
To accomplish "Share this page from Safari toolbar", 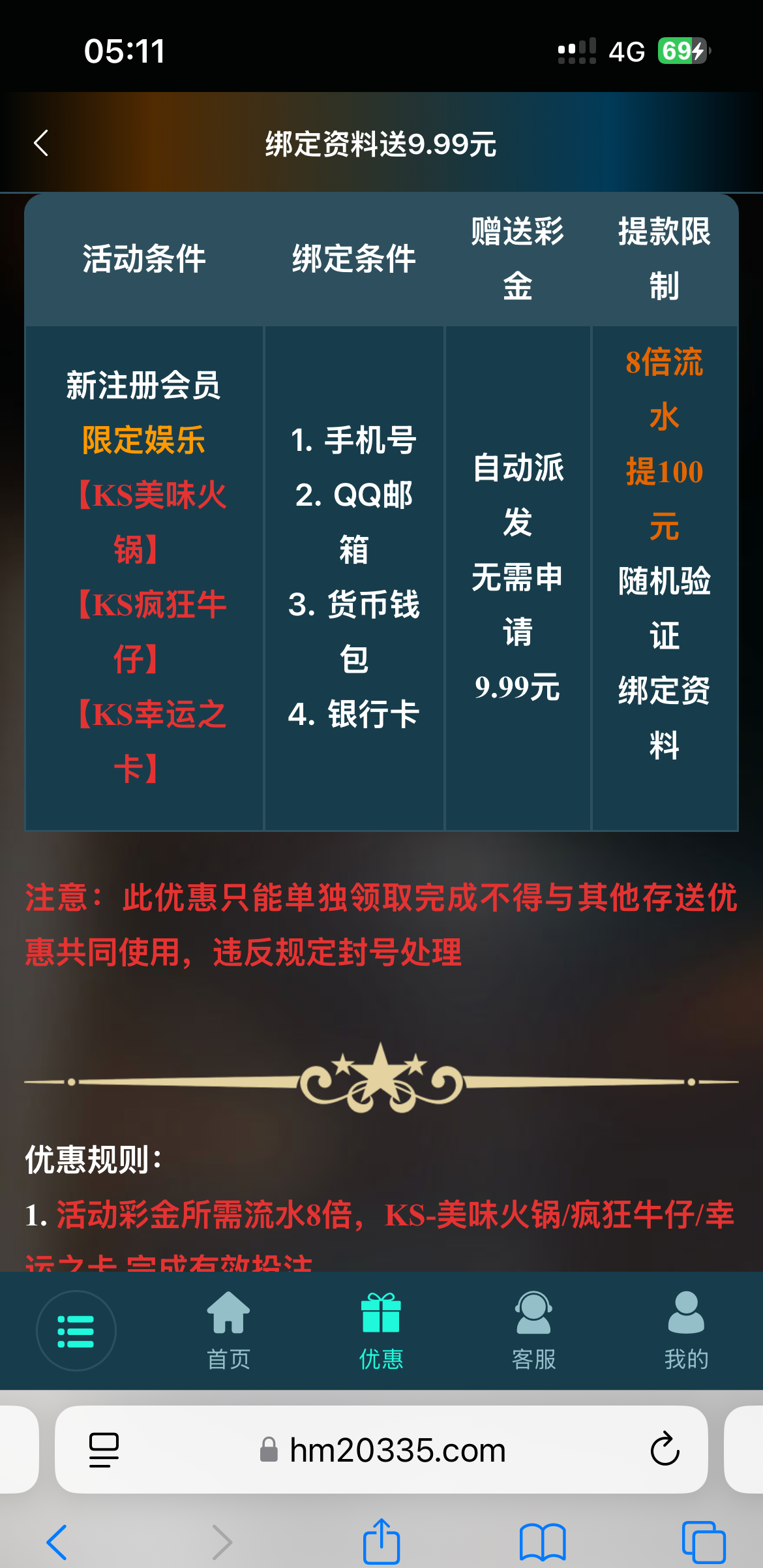I will click(x=381, y=1541).
